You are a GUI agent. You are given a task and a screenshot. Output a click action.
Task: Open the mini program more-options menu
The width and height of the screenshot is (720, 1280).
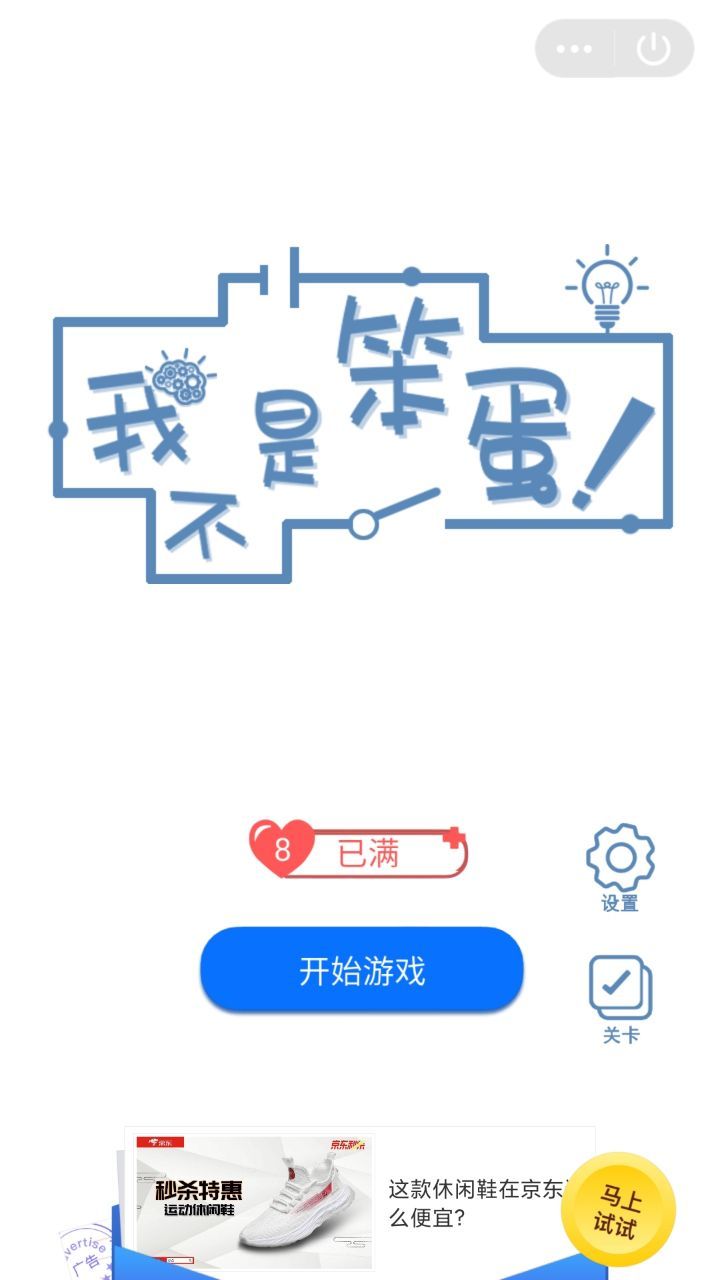pos(575,49)
